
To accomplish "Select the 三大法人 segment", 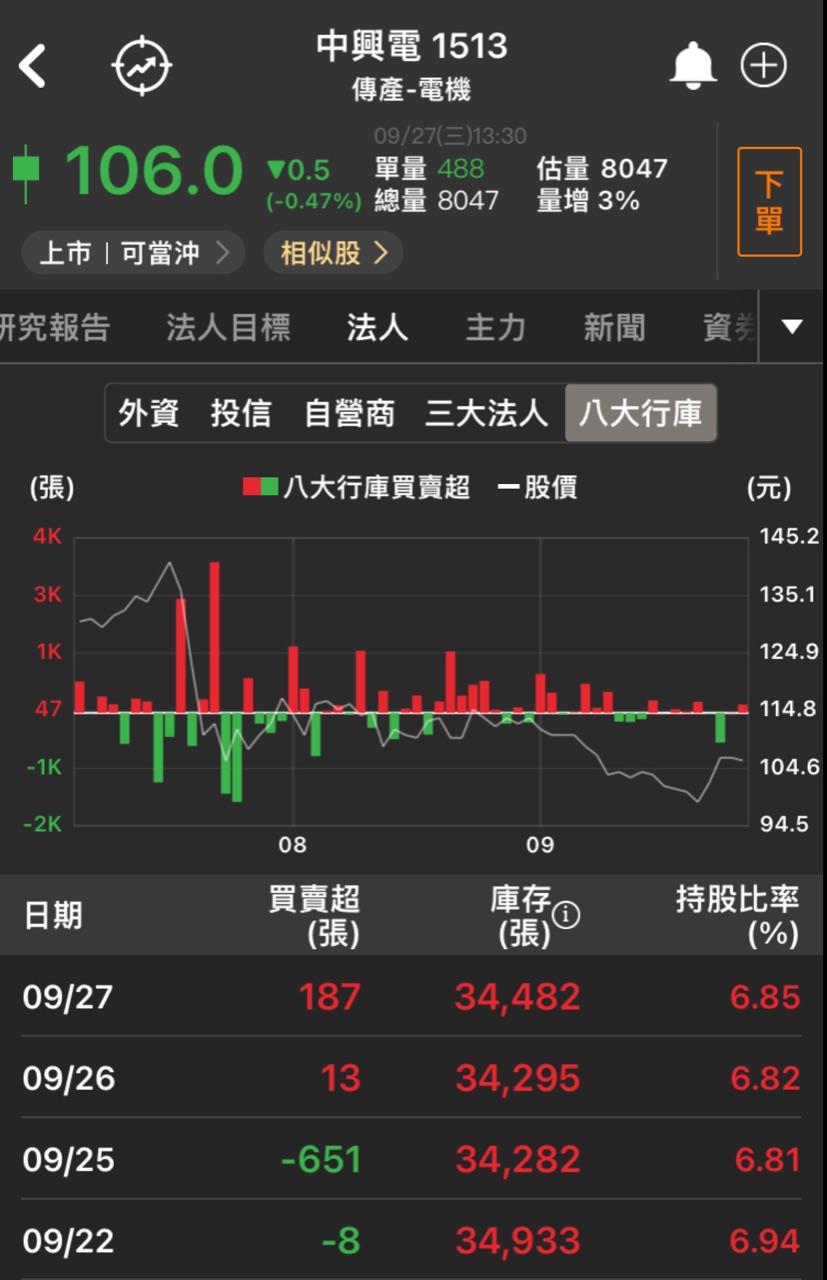I will pyautogui.click(x=486, y=413).
